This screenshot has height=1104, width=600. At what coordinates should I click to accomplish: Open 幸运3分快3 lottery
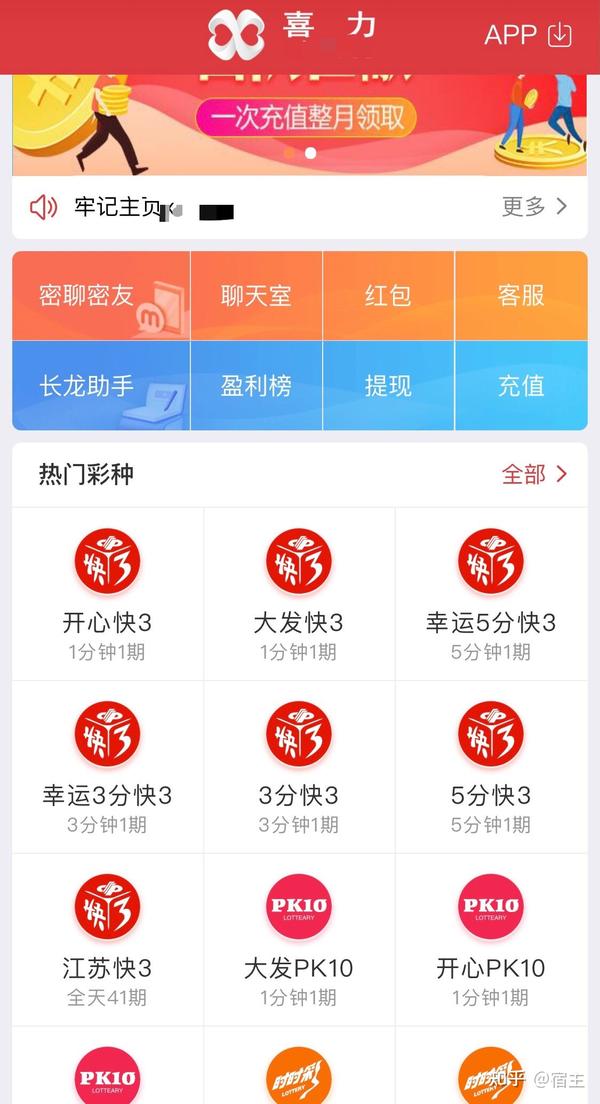pos(107,767)
